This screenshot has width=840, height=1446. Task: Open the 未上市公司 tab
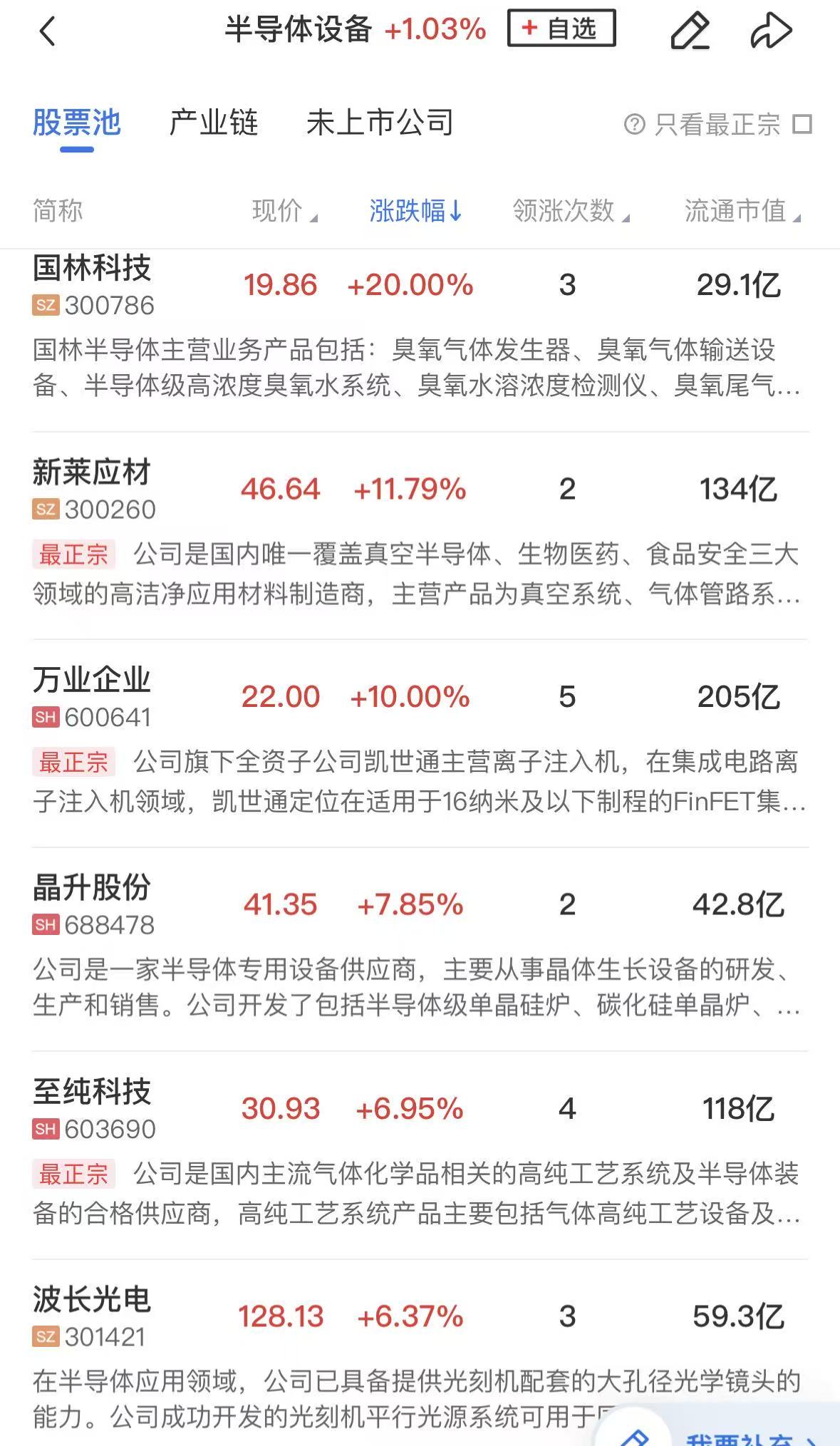pos(380,123)
